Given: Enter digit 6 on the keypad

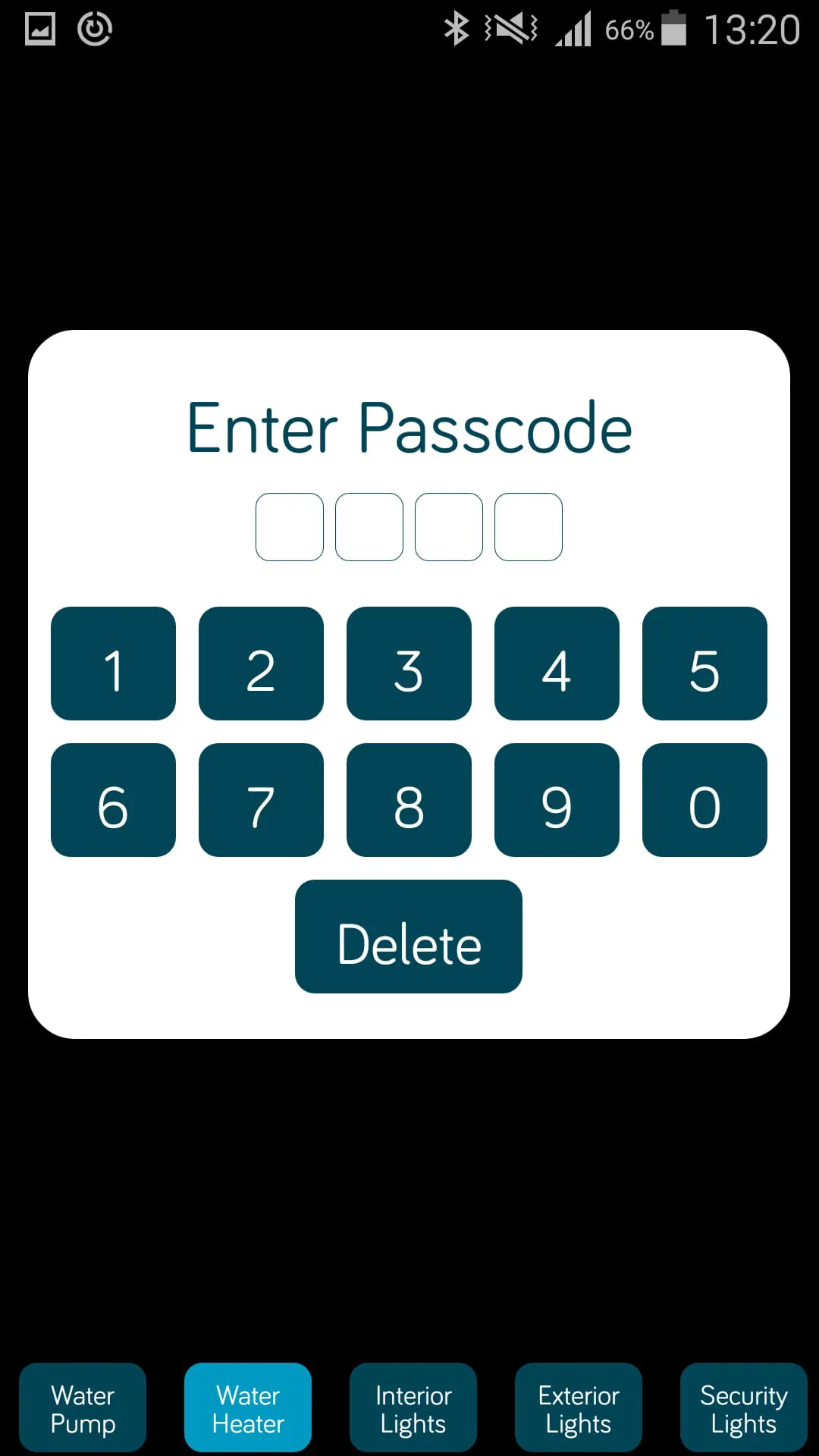Looking at the screenshot, I should coord(113,800).
